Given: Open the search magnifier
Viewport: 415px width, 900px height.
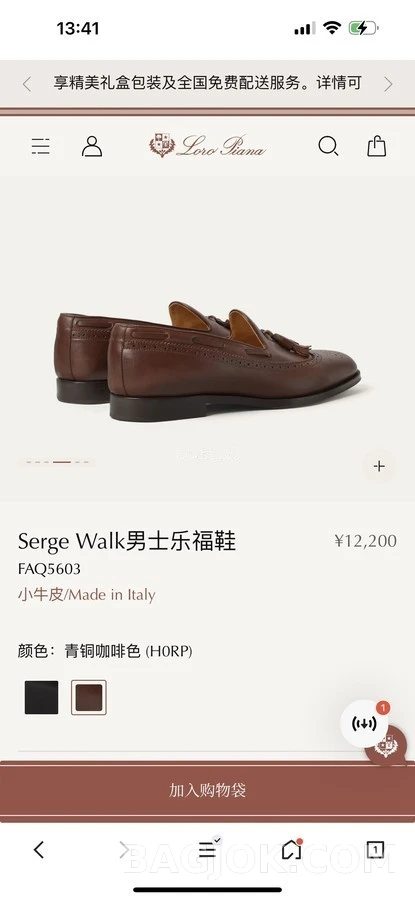Looking at the screenshot, I should point(328,146).
